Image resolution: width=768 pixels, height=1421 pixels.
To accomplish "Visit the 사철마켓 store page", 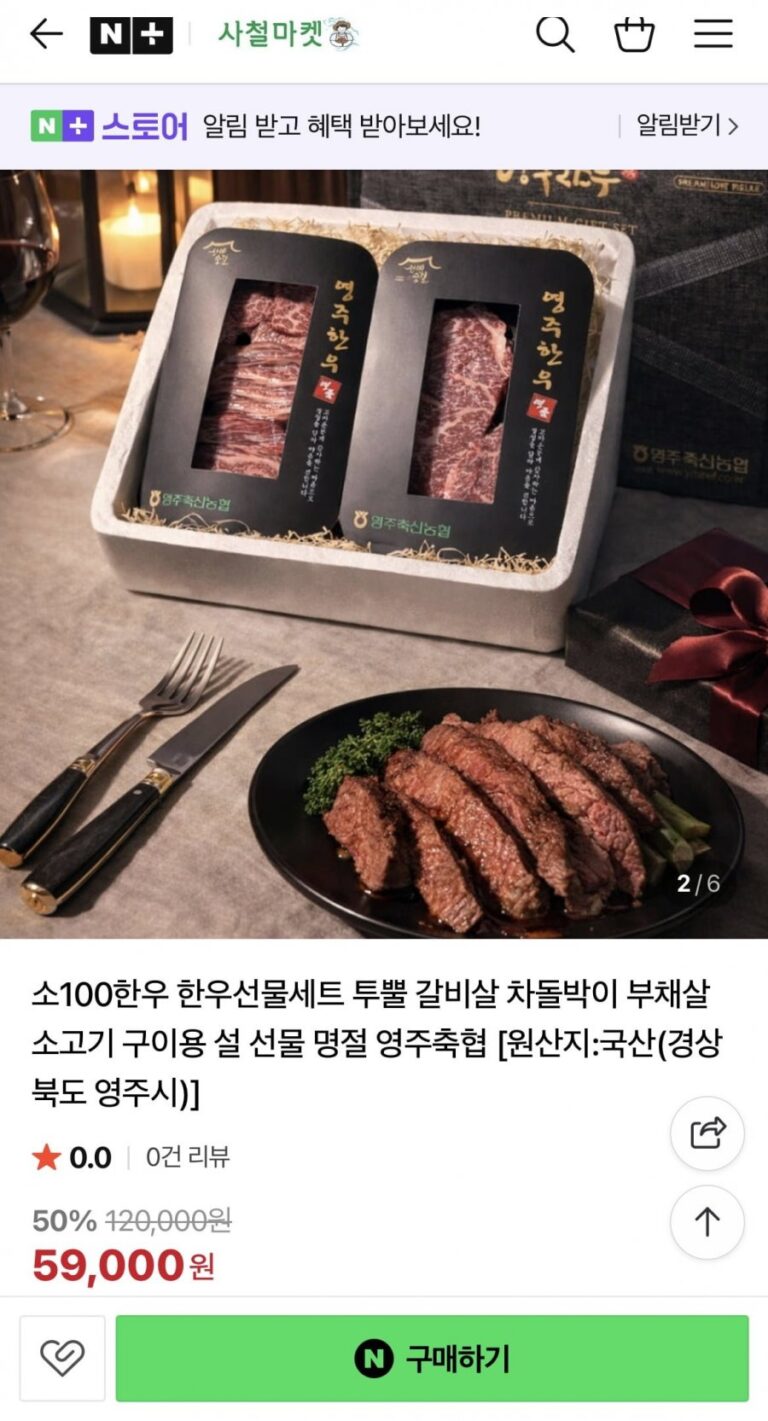I will (288, 35).
